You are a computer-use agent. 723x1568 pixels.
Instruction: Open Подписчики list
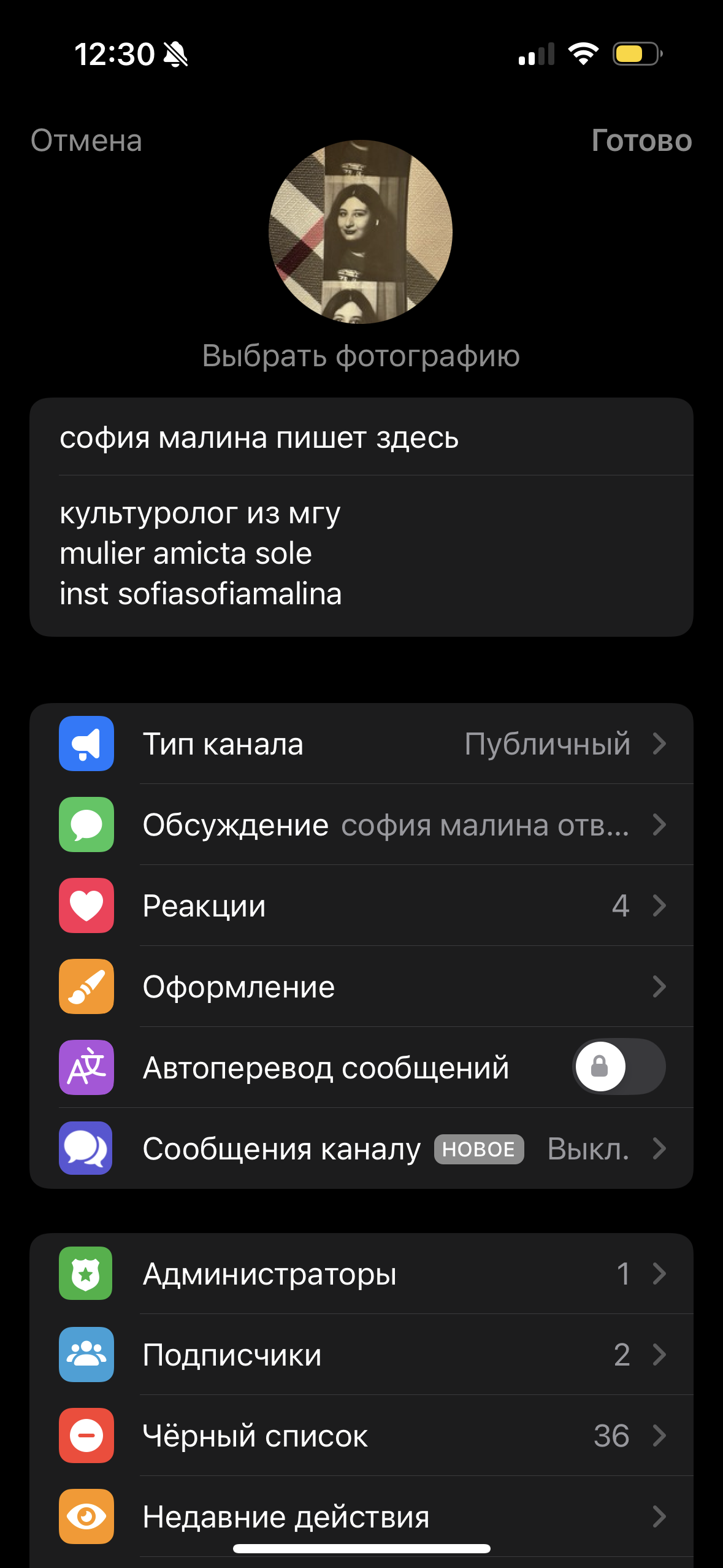pos(361,1355)
